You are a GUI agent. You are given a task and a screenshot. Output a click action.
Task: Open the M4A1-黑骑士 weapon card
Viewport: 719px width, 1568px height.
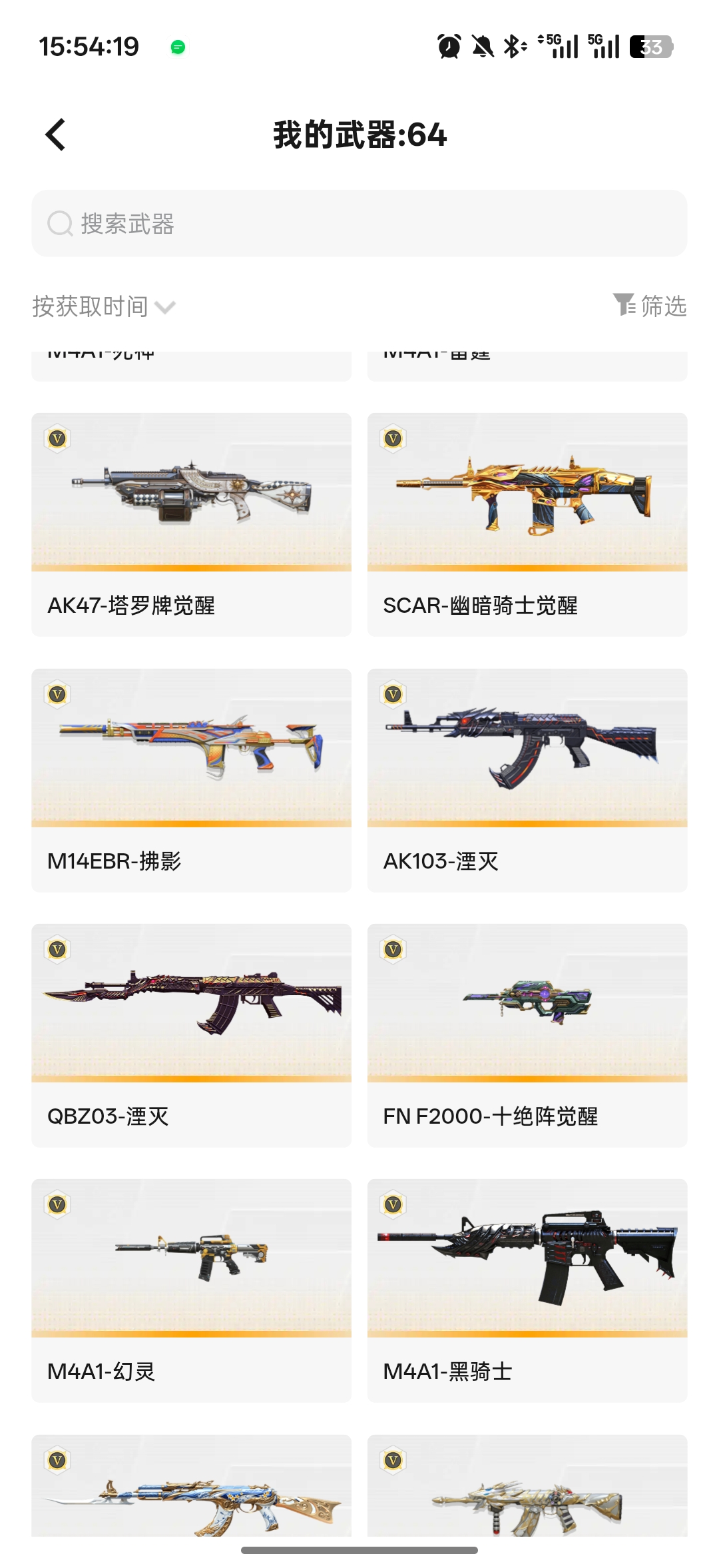527,1291
